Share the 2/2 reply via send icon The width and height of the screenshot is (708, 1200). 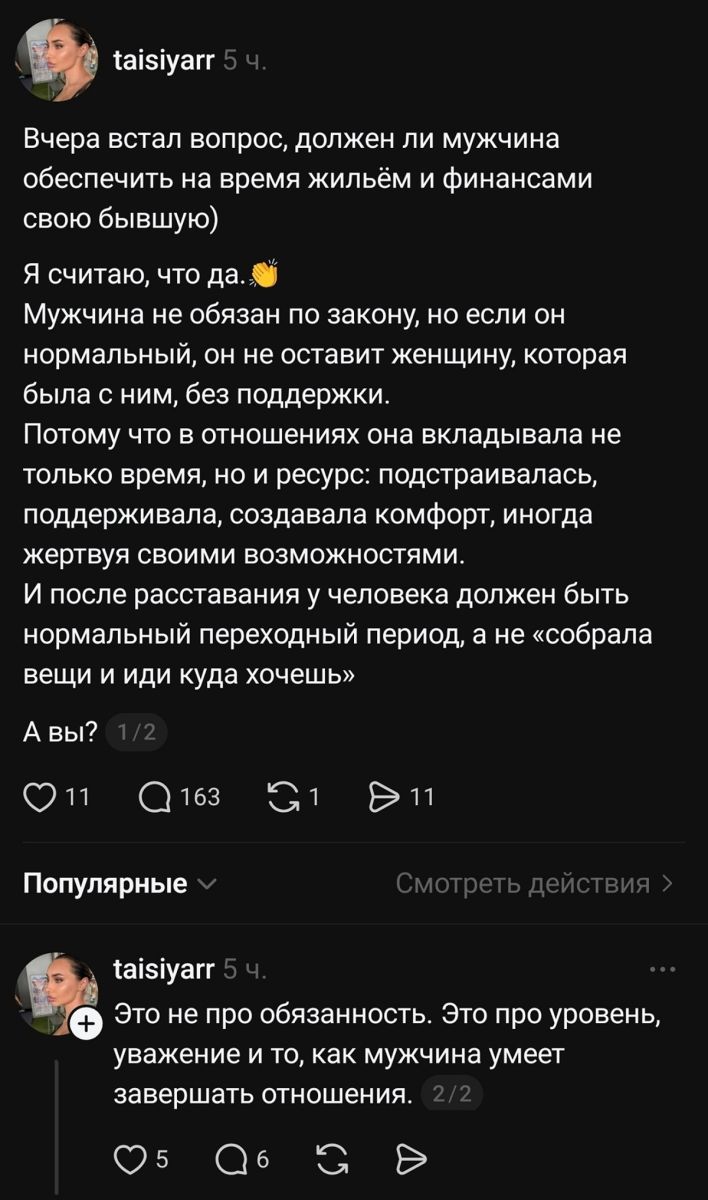(411, 1159)
